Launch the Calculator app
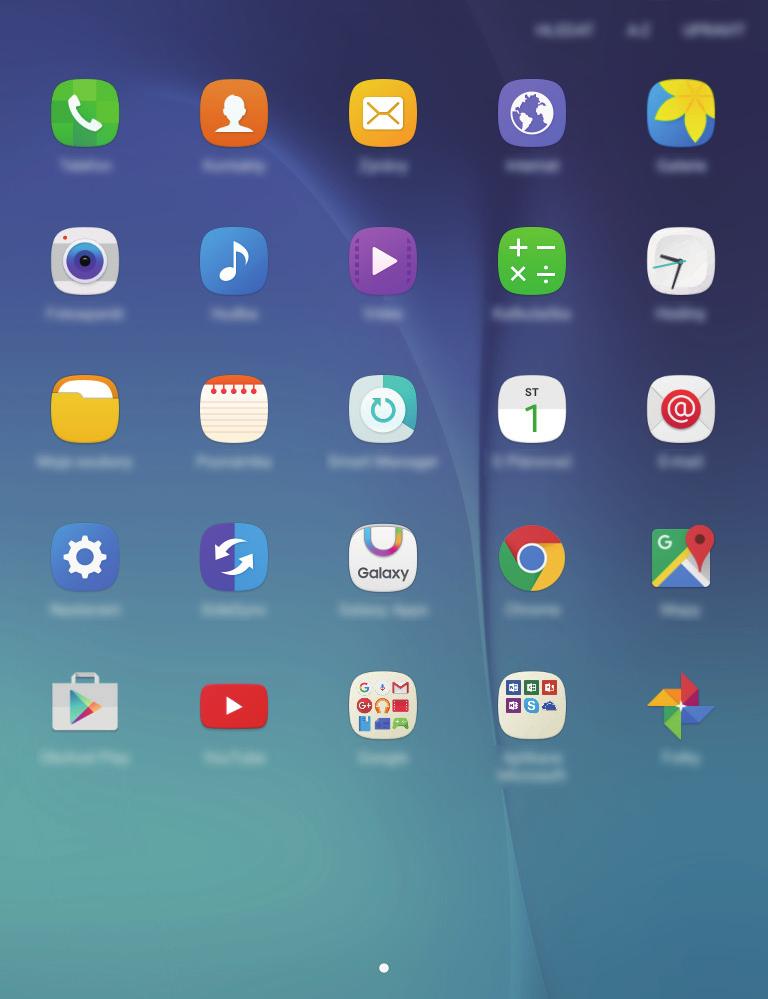The height and width of the screenshot is (999, 768). pos(532,261)
